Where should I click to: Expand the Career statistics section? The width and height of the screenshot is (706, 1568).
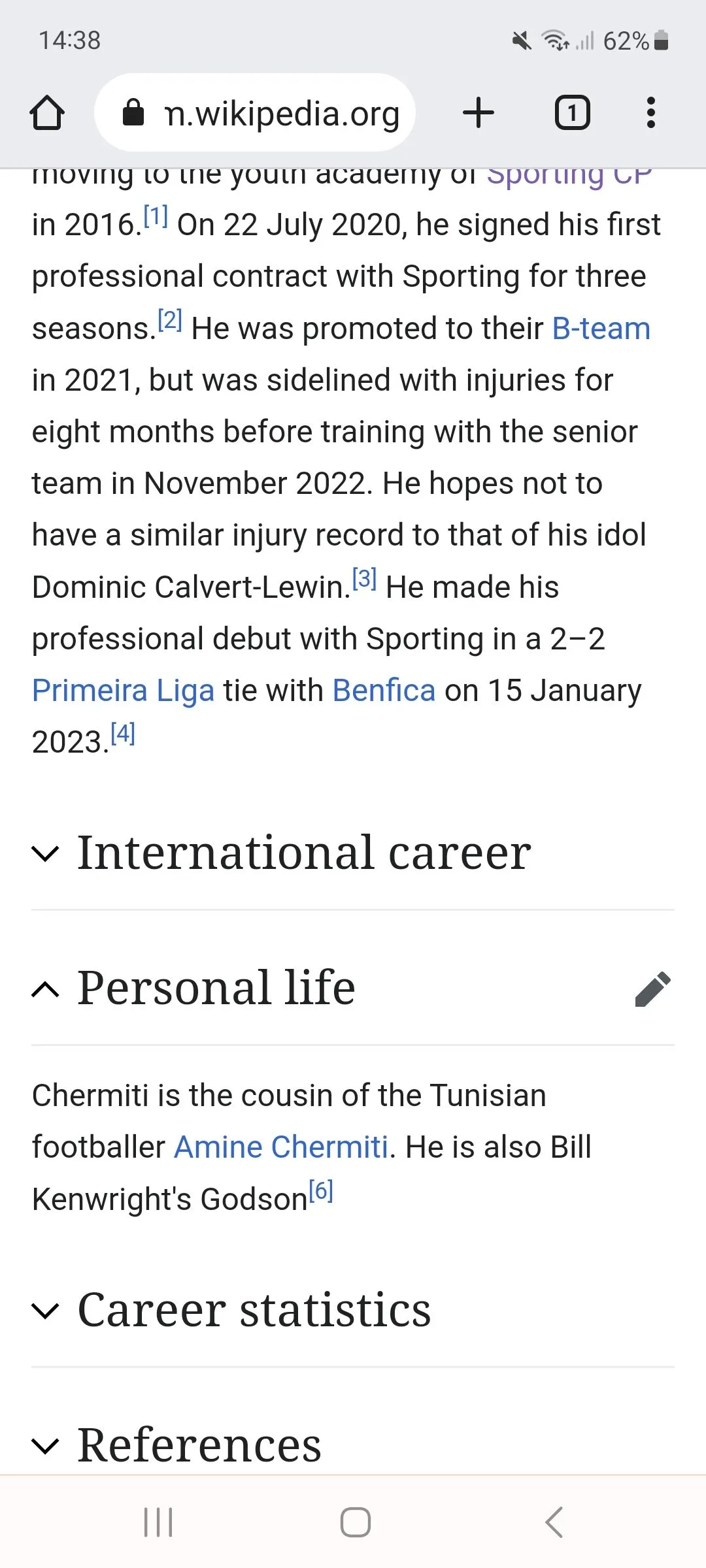pyautogui.click(x=254, y=1310)
